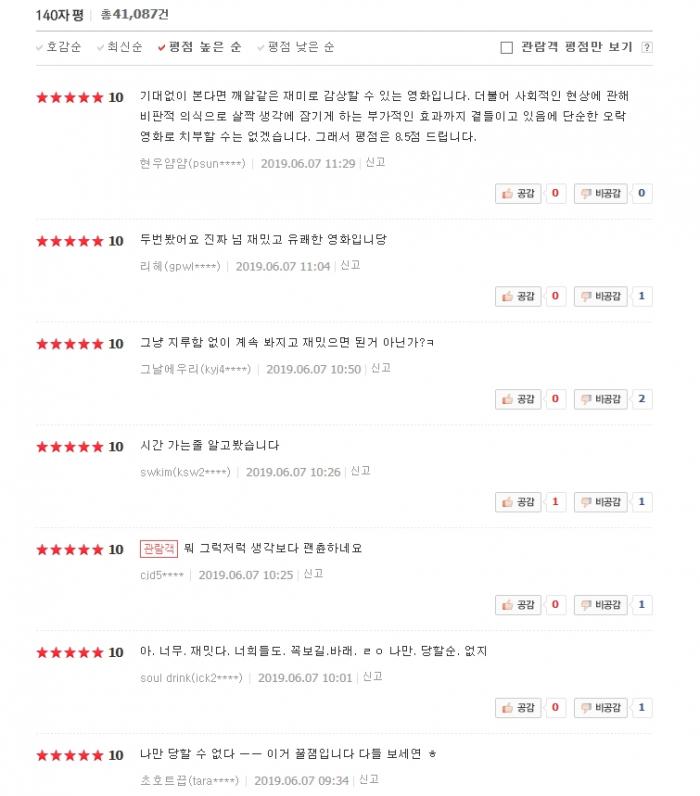This screenshot has height=796, width=700.
Task: Tap 공감 on 그날에우리's review
Action: click(x=519, y=399)
